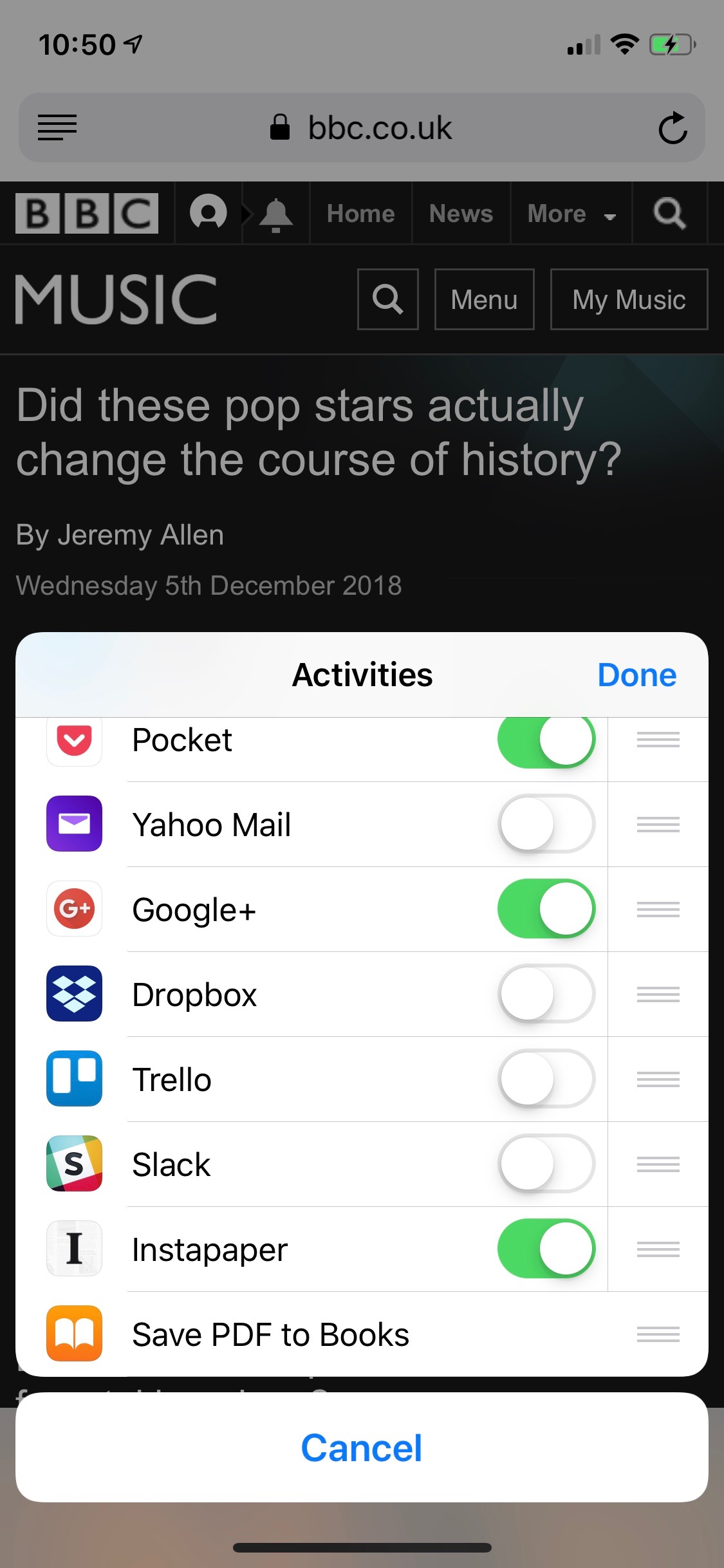Viewport: 724px width, 1568px height.
Task: Open the Menu button on MUSIC bar
Action: tap(484, 299)
